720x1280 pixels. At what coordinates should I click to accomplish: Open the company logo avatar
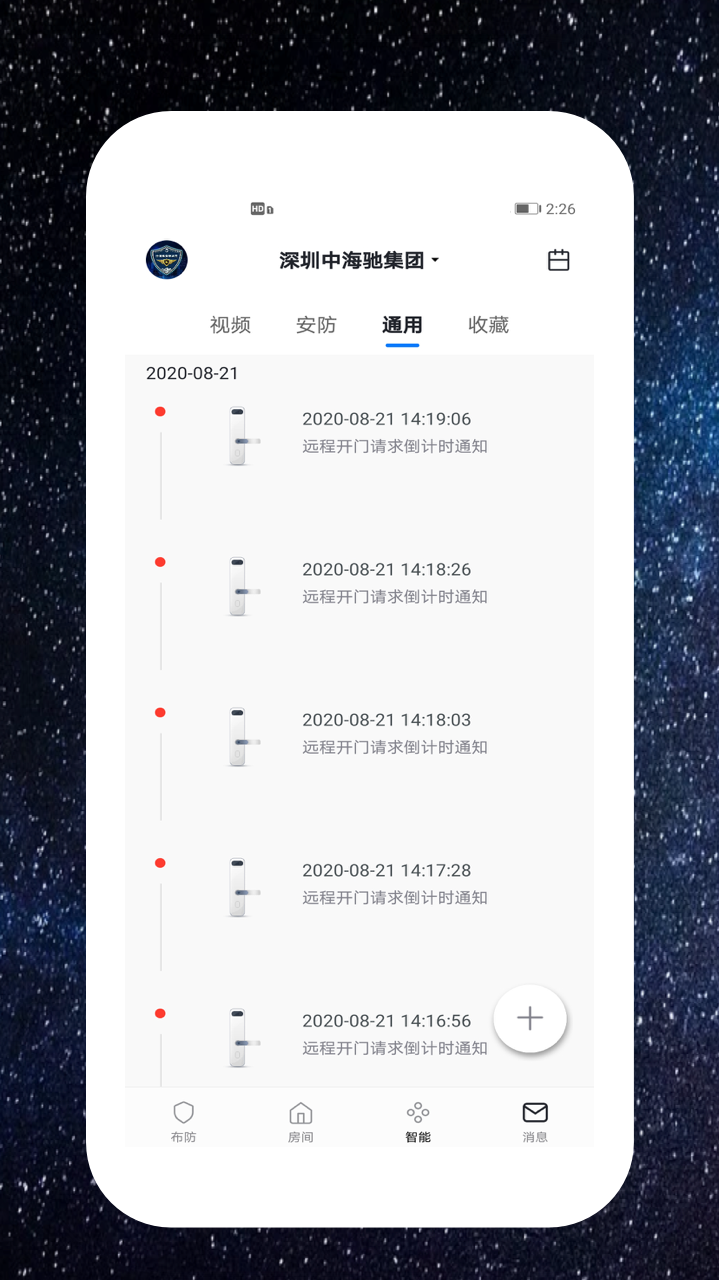click(x=166, y=259)
